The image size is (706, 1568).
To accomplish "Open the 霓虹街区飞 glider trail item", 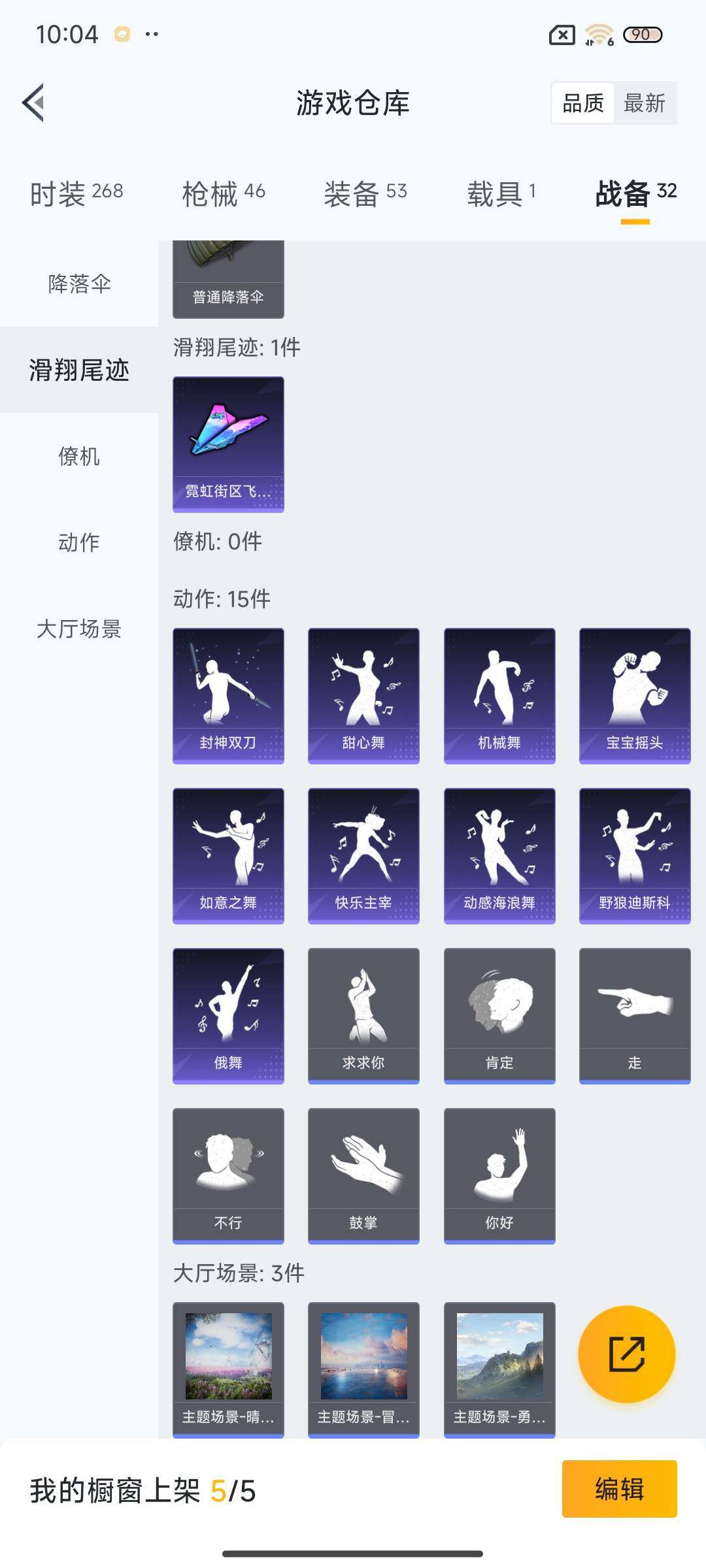I will click(x=228, y=444).
